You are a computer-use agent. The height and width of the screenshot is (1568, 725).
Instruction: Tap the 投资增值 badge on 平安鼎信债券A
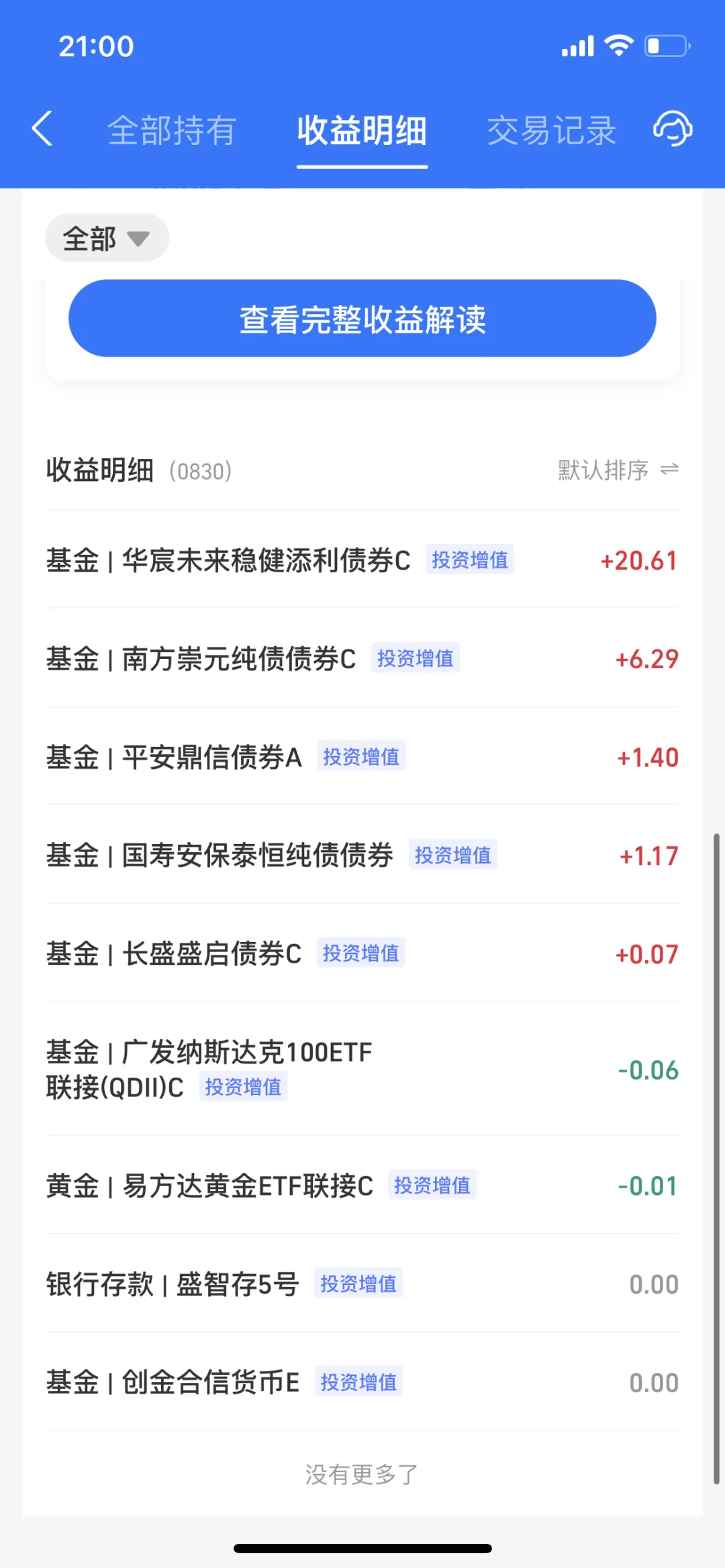click(x=360, y=757)
